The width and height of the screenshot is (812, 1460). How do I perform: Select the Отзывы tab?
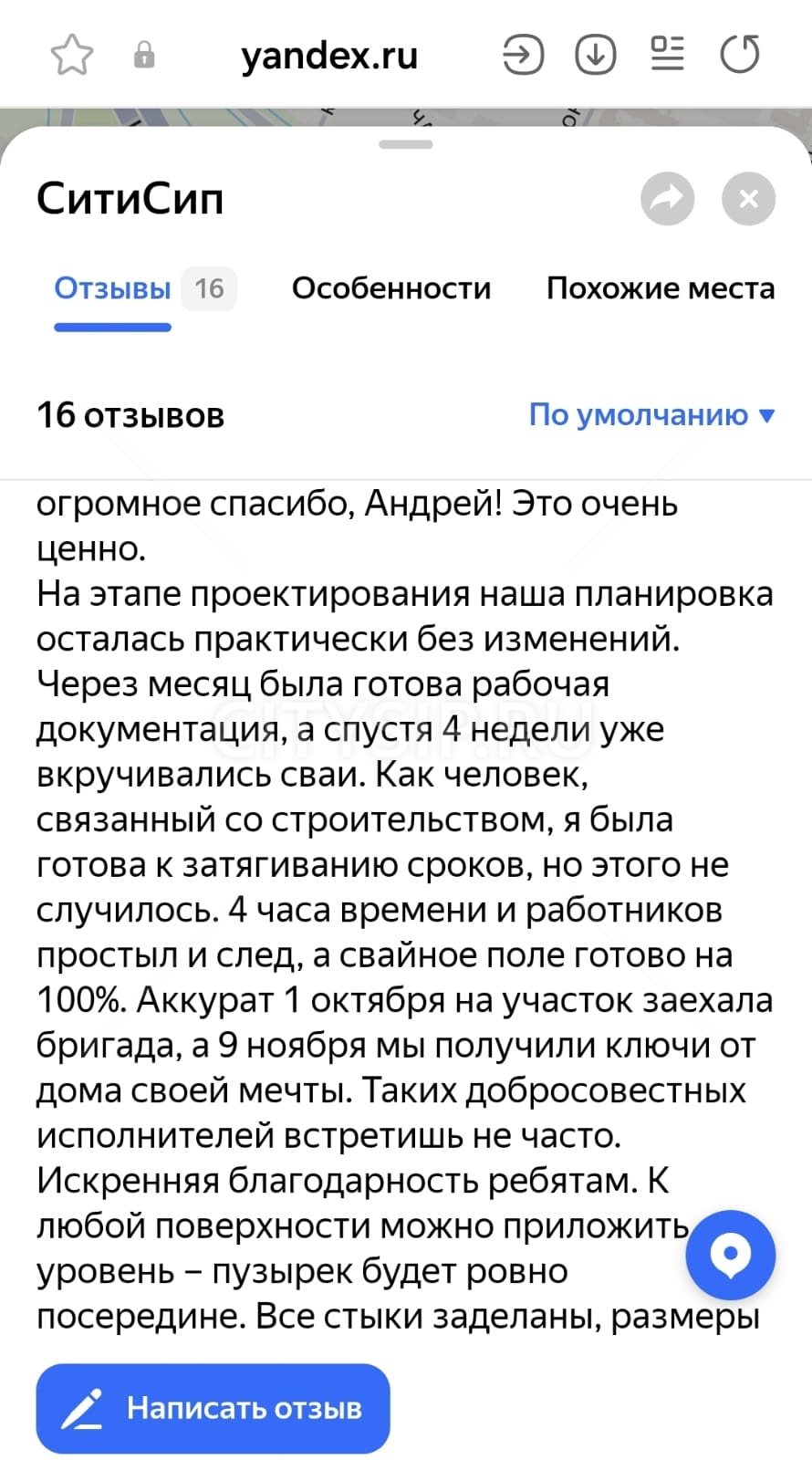coord(113,288)
